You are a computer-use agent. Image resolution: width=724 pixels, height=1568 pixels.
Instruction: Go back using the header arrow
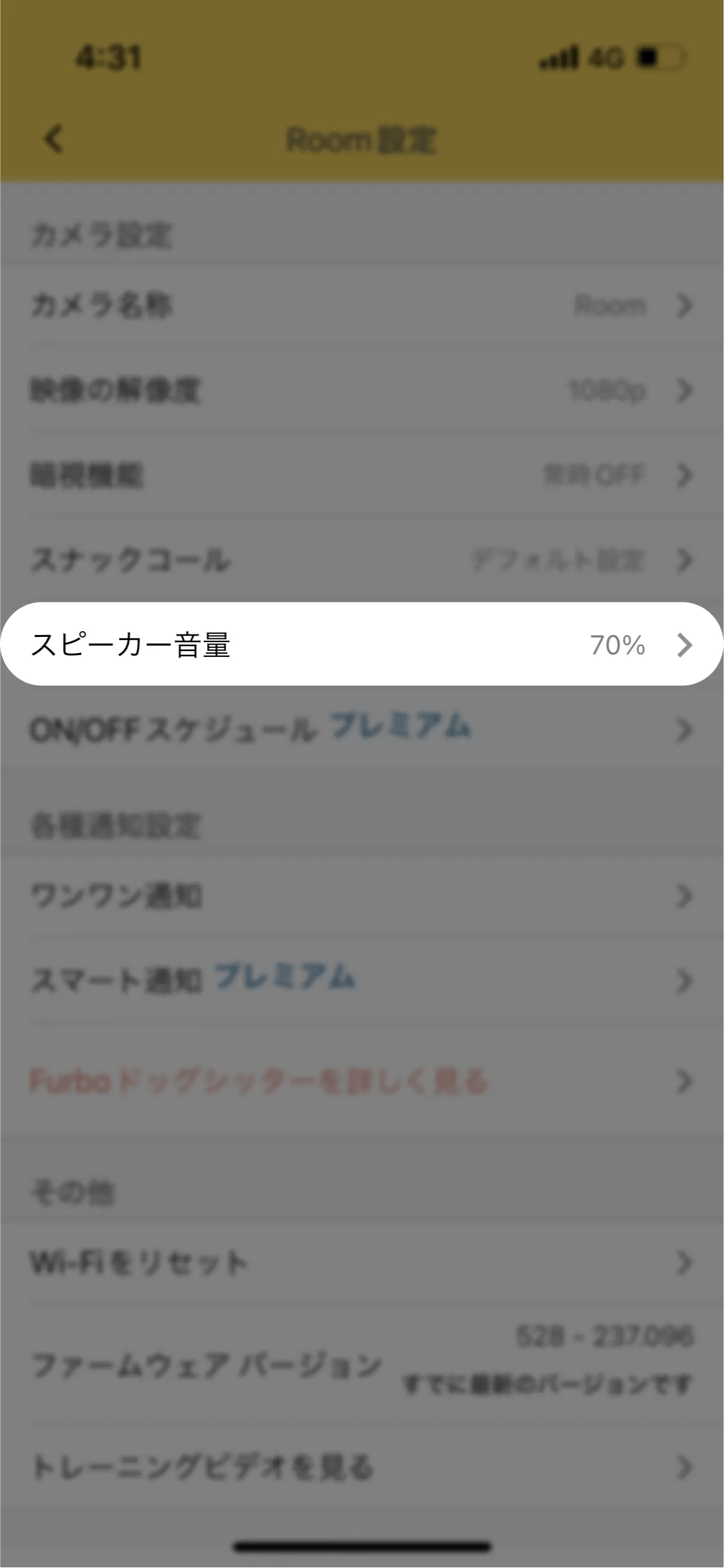point(53,139)
